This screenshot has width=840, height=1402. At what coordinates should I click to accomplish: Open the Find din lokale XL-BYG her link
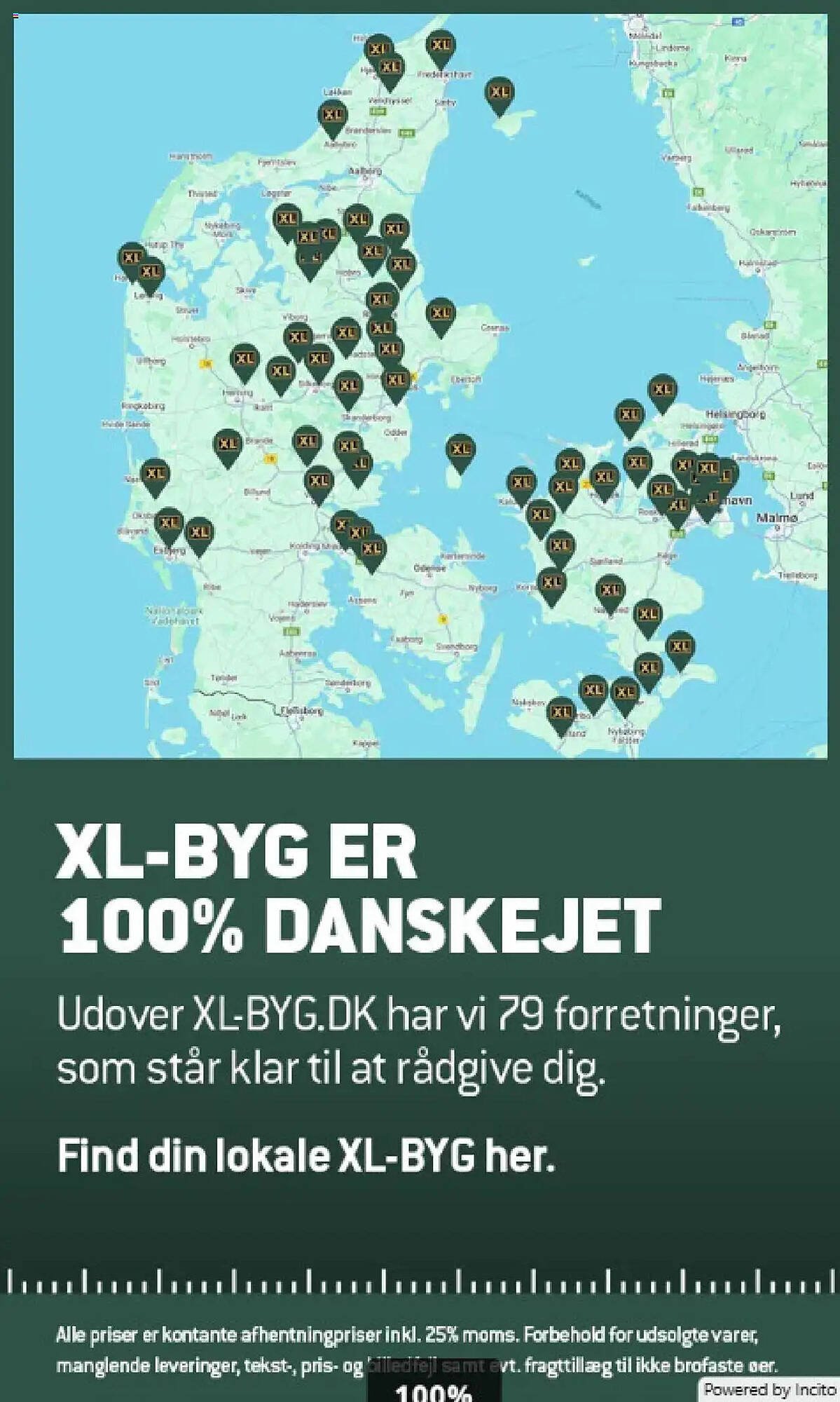coord(306,1156)
